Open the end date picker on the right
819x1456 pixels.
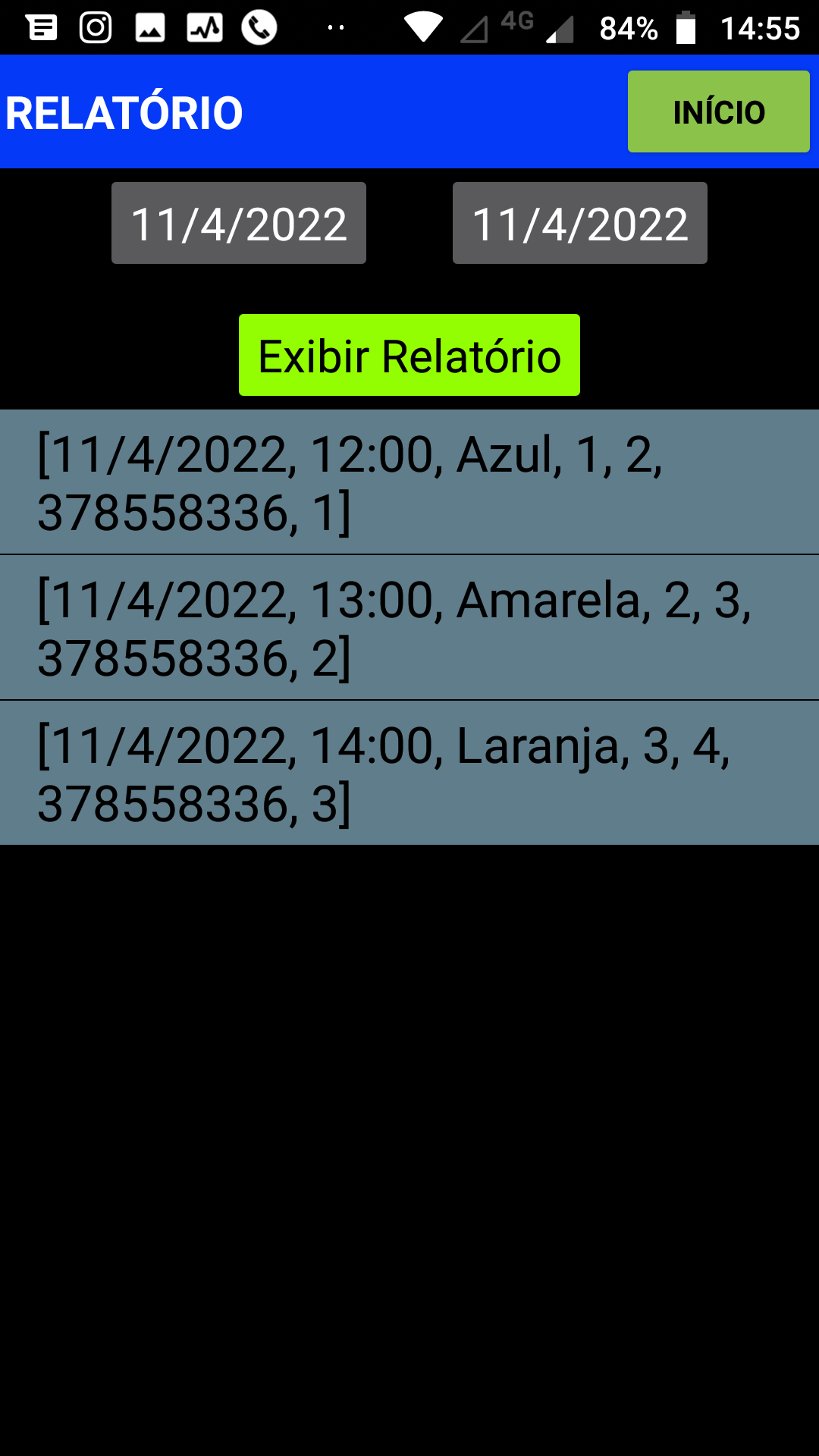point(579,223)
